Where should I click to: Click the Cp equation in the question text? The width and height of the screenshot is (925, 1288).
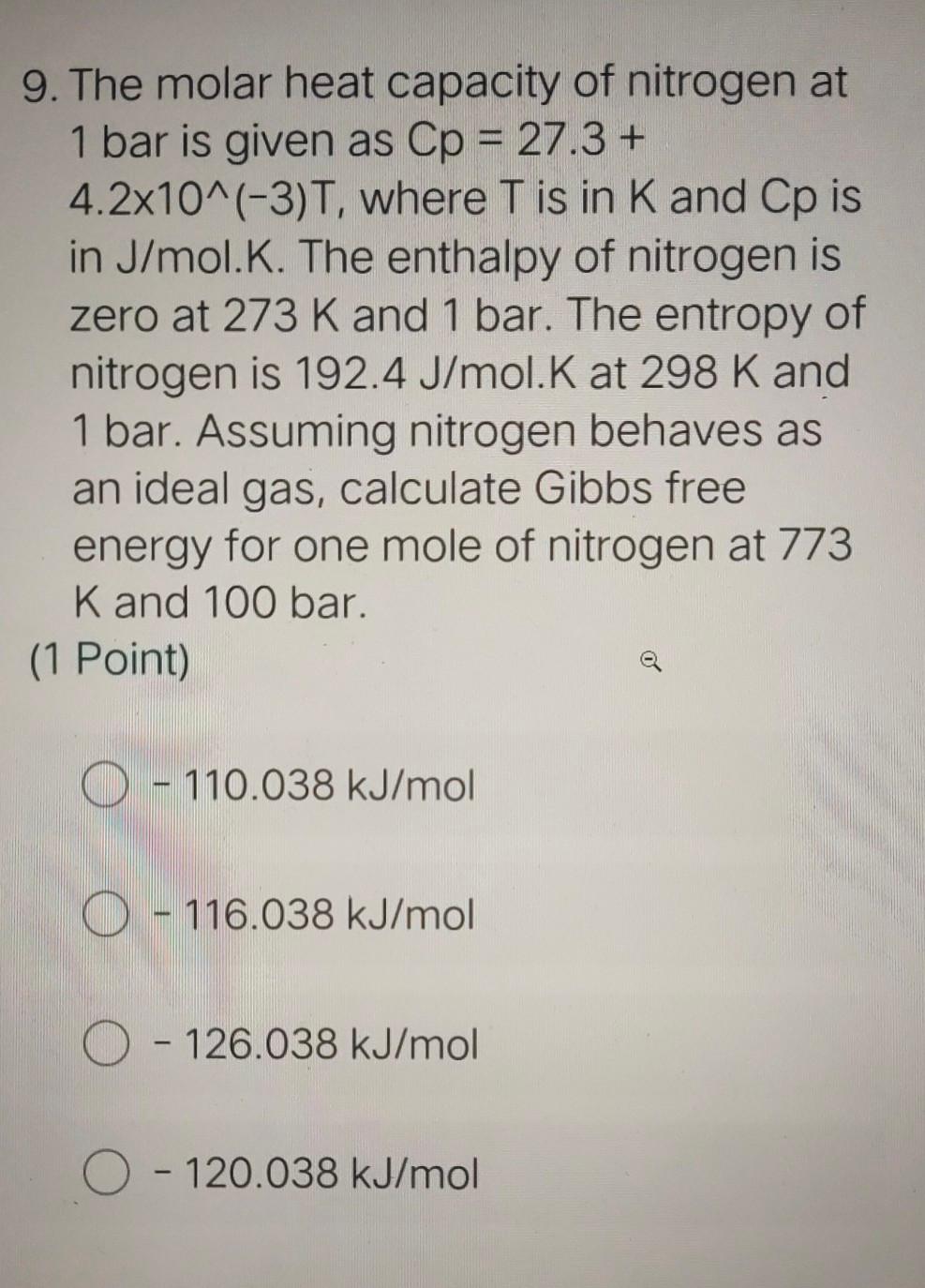pos(525,141)
